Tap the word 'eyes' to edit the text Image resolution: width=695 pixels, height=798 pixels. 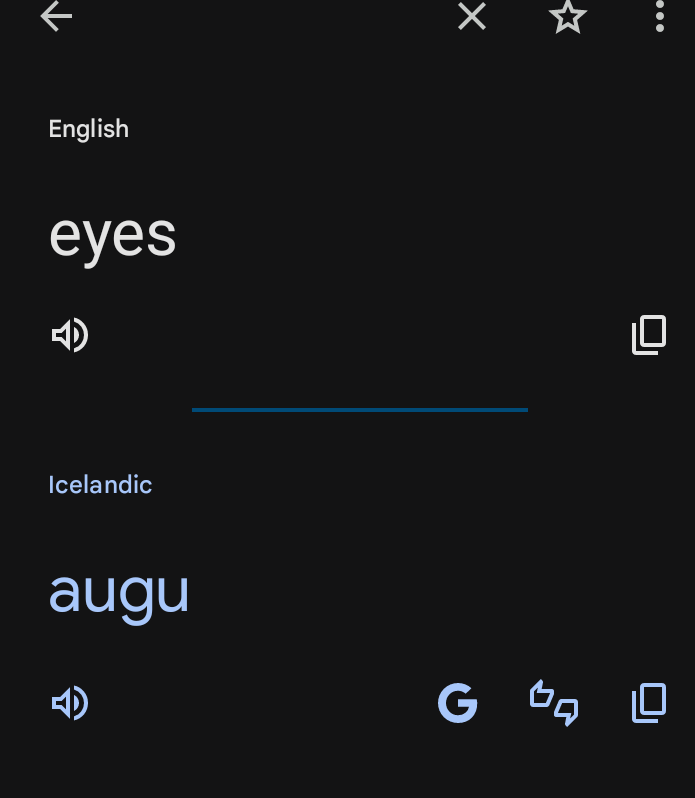112,236
